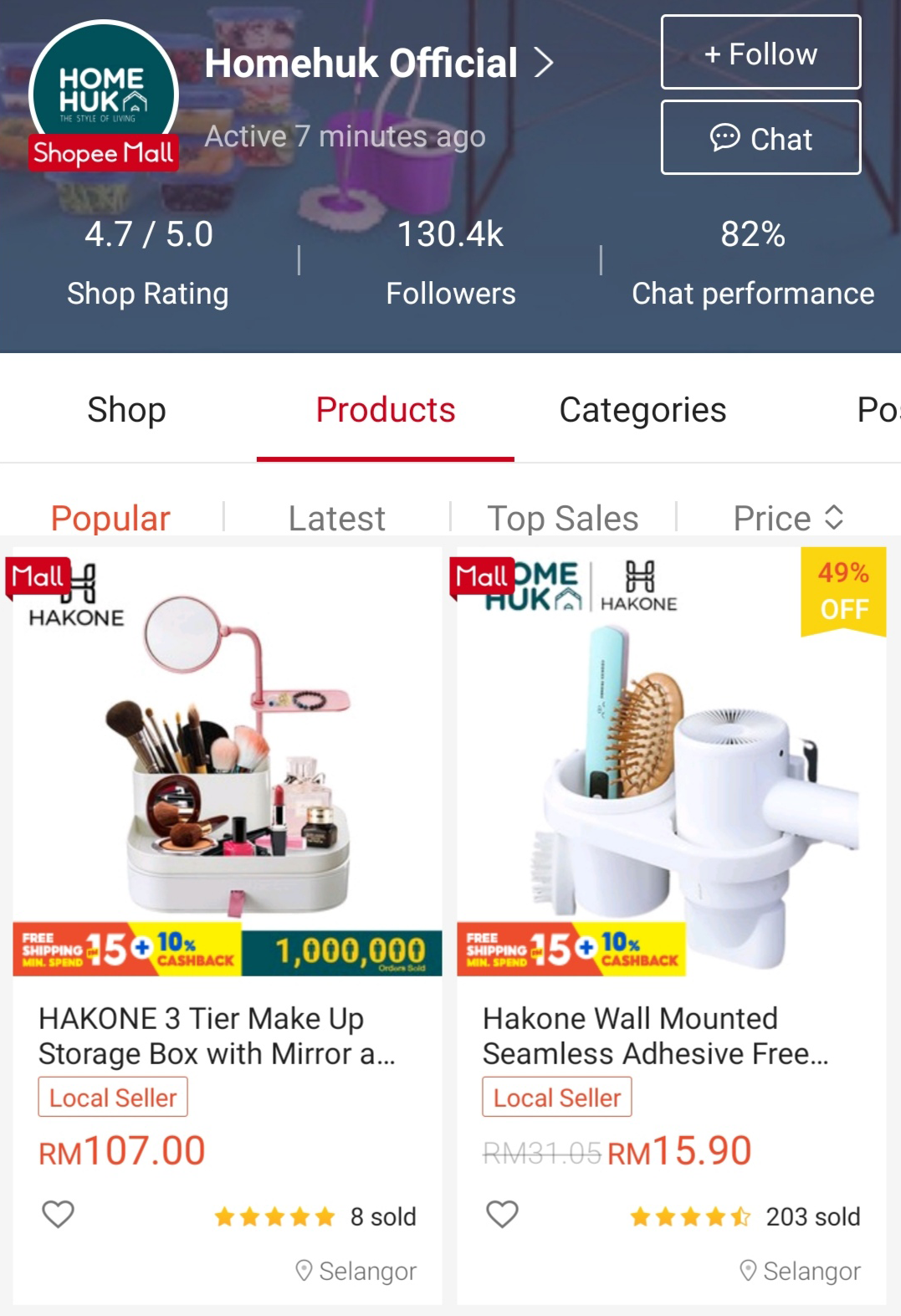Viewport: 901px width, 1316px height.
Task: Switch to the Shop tab
Action: click(x=127, y=410)
